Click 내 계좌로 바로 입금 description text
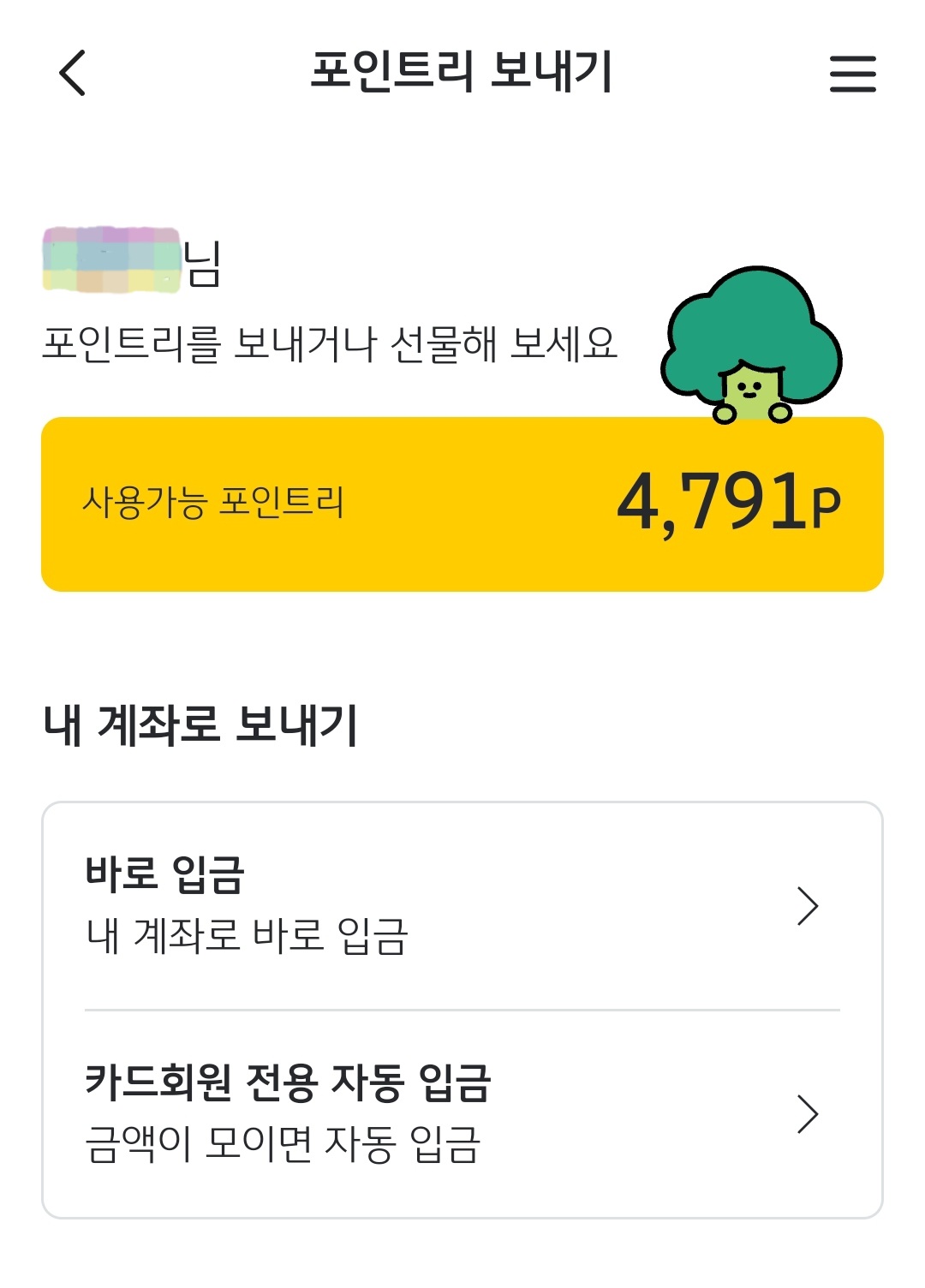 244,938
